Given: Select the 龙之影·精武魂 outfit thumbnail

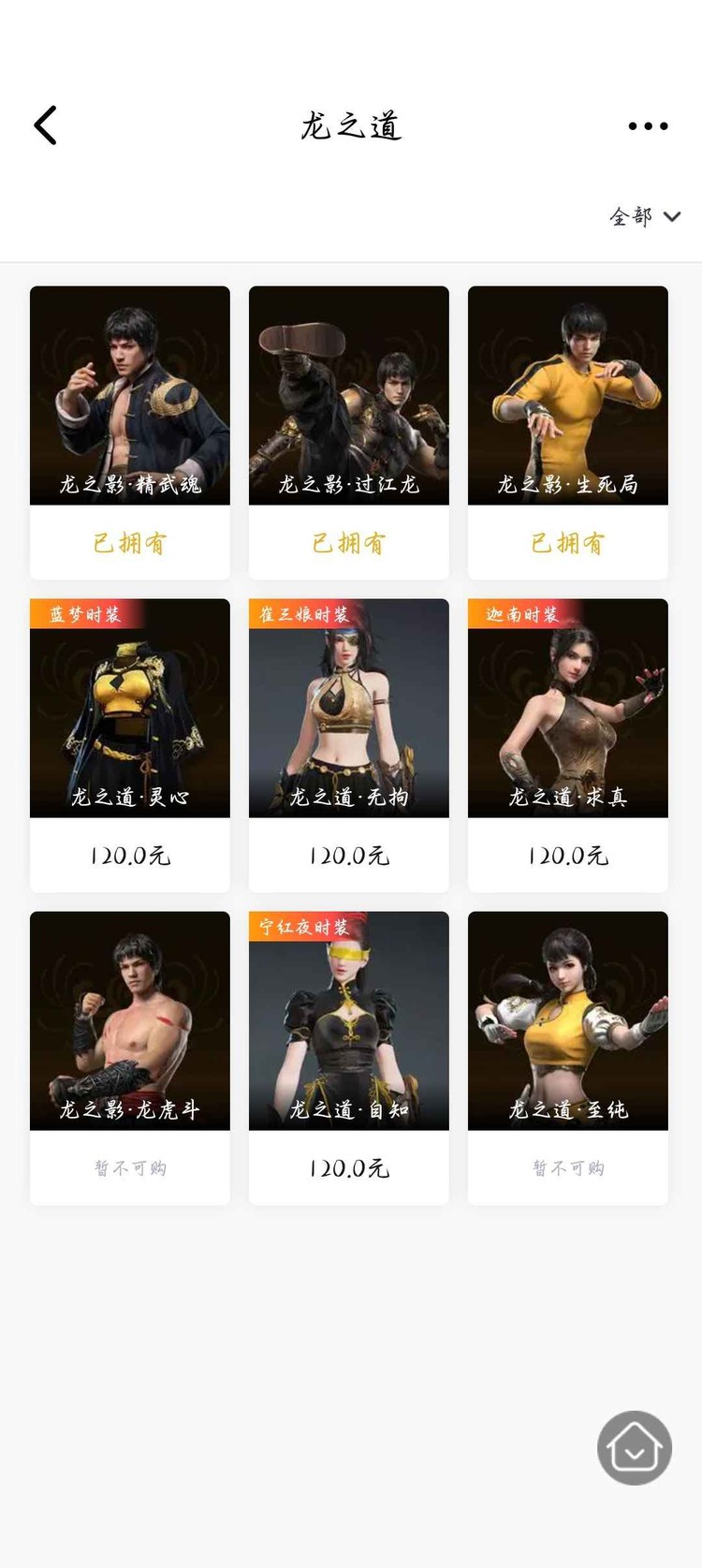Looking at the screenshot, I should pyautogui.click(x=129, y=393).
